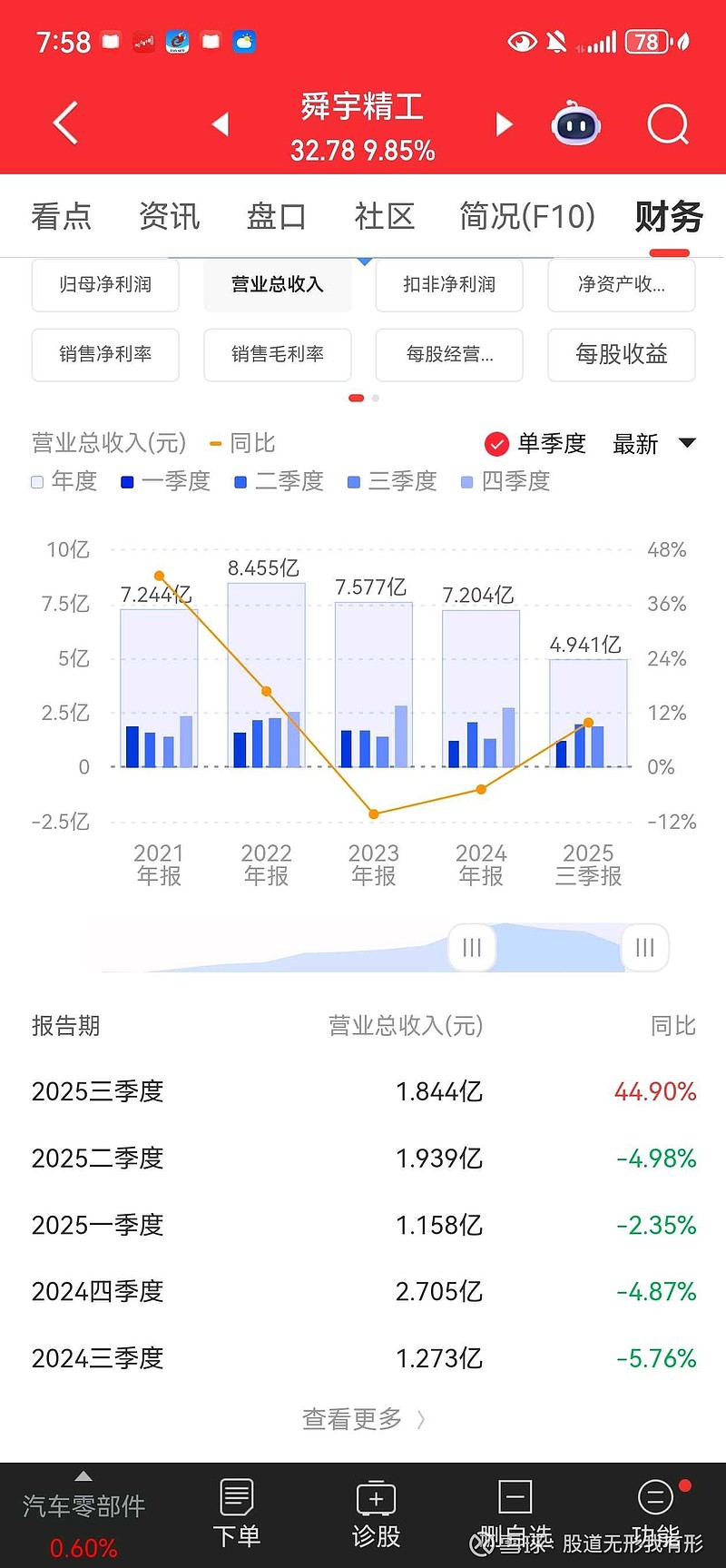The width and height of the screenshot is (726, 1568).
Task: Select the 每股收益 metric button
Action: coord(621,355)
